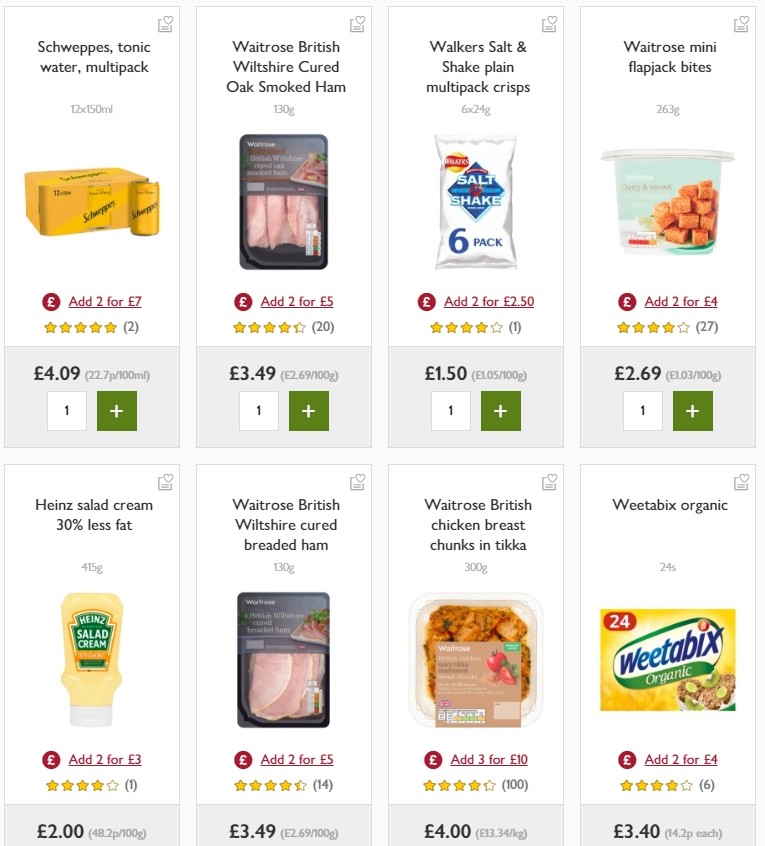Select the £ badge on mini flapjack bites

[627, 301]
